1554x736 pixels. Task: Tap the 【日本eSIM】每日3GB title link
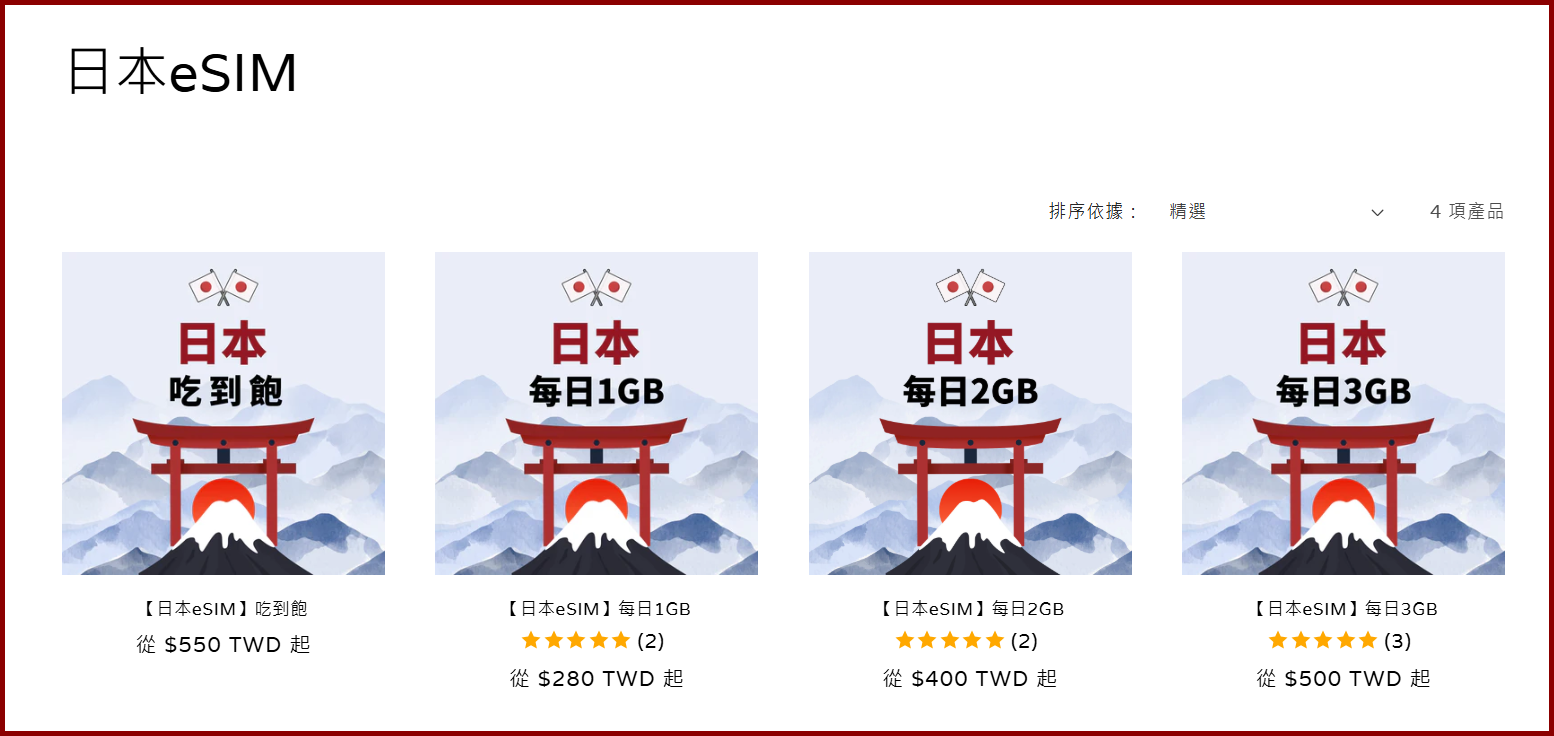[x=1343, y=608]
